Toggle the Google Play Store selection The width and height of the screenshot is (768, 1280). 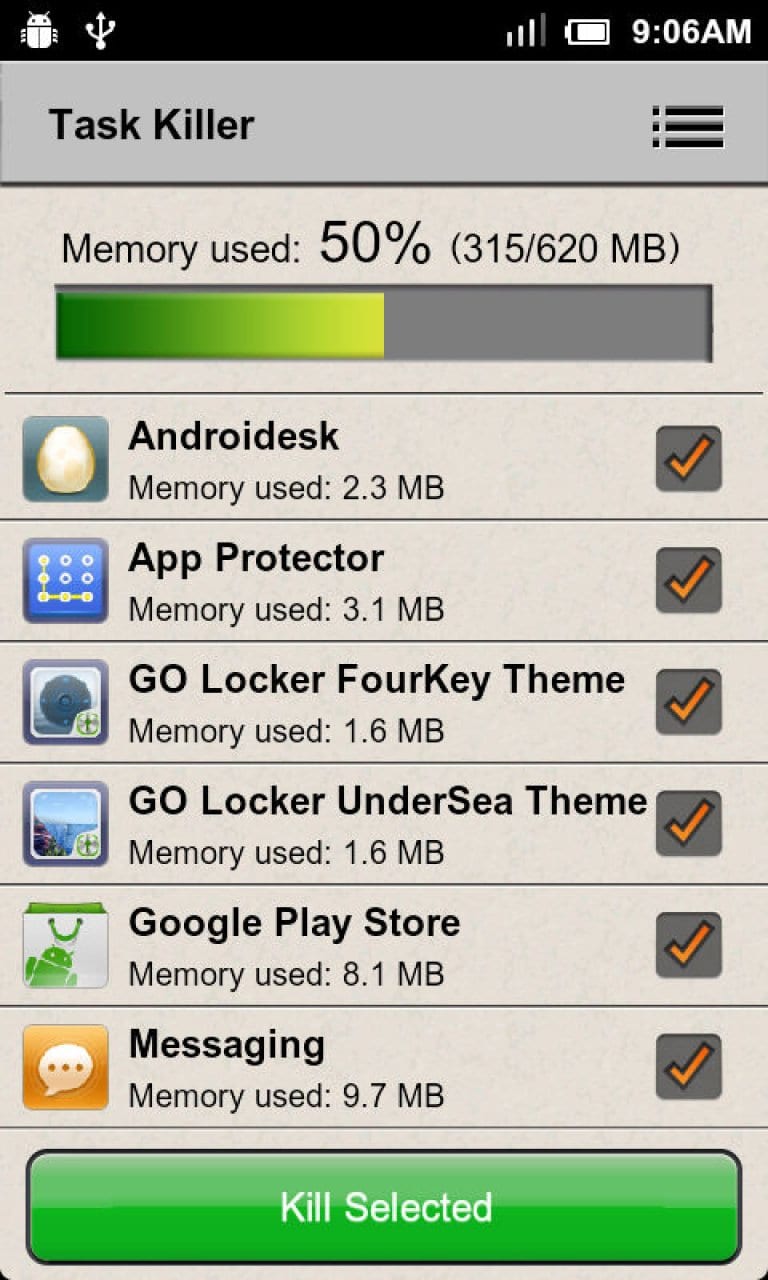[x=687, y=945]
